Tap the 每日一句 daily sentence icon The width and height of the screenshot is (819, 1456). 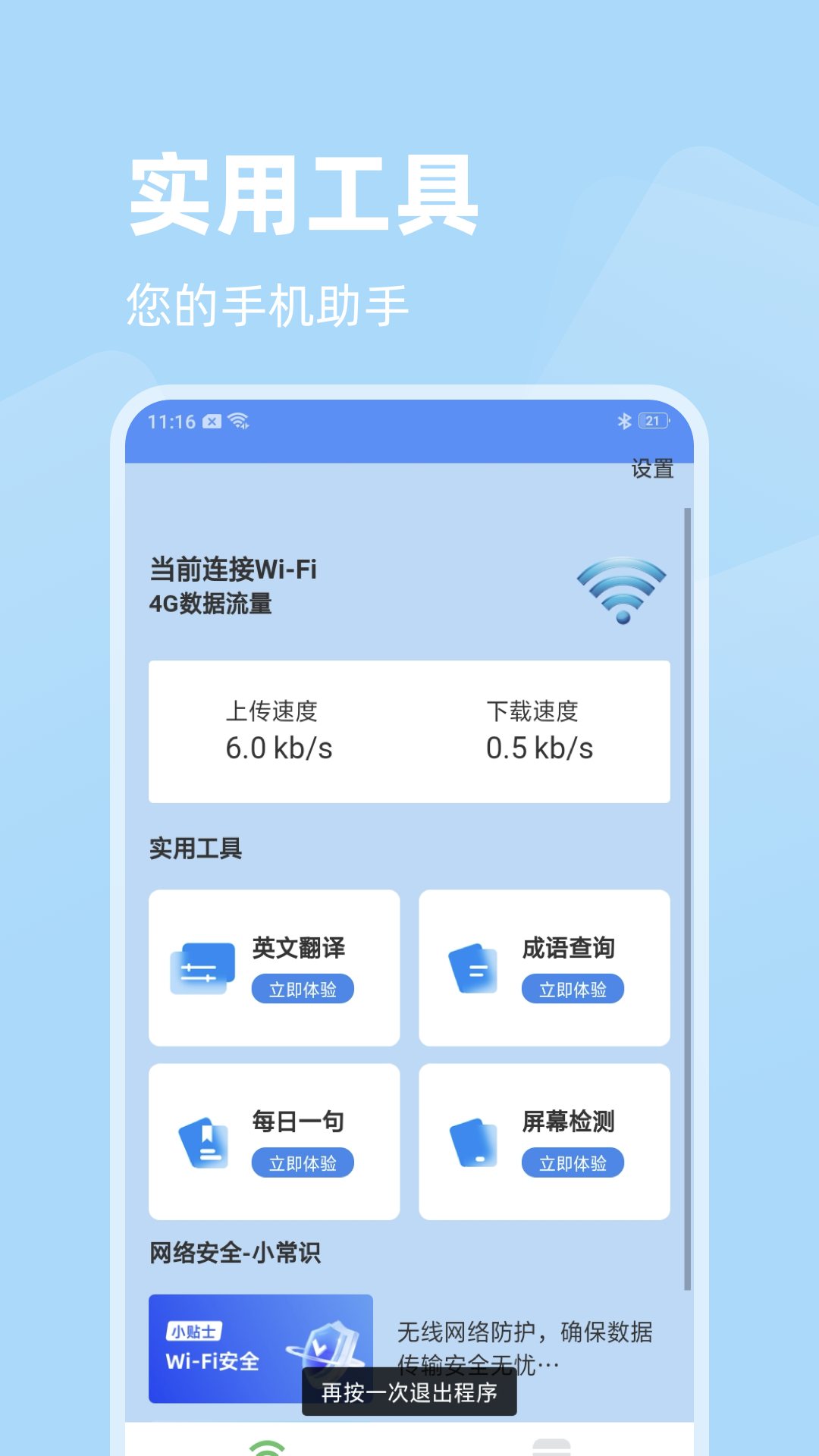[203, 1141]
